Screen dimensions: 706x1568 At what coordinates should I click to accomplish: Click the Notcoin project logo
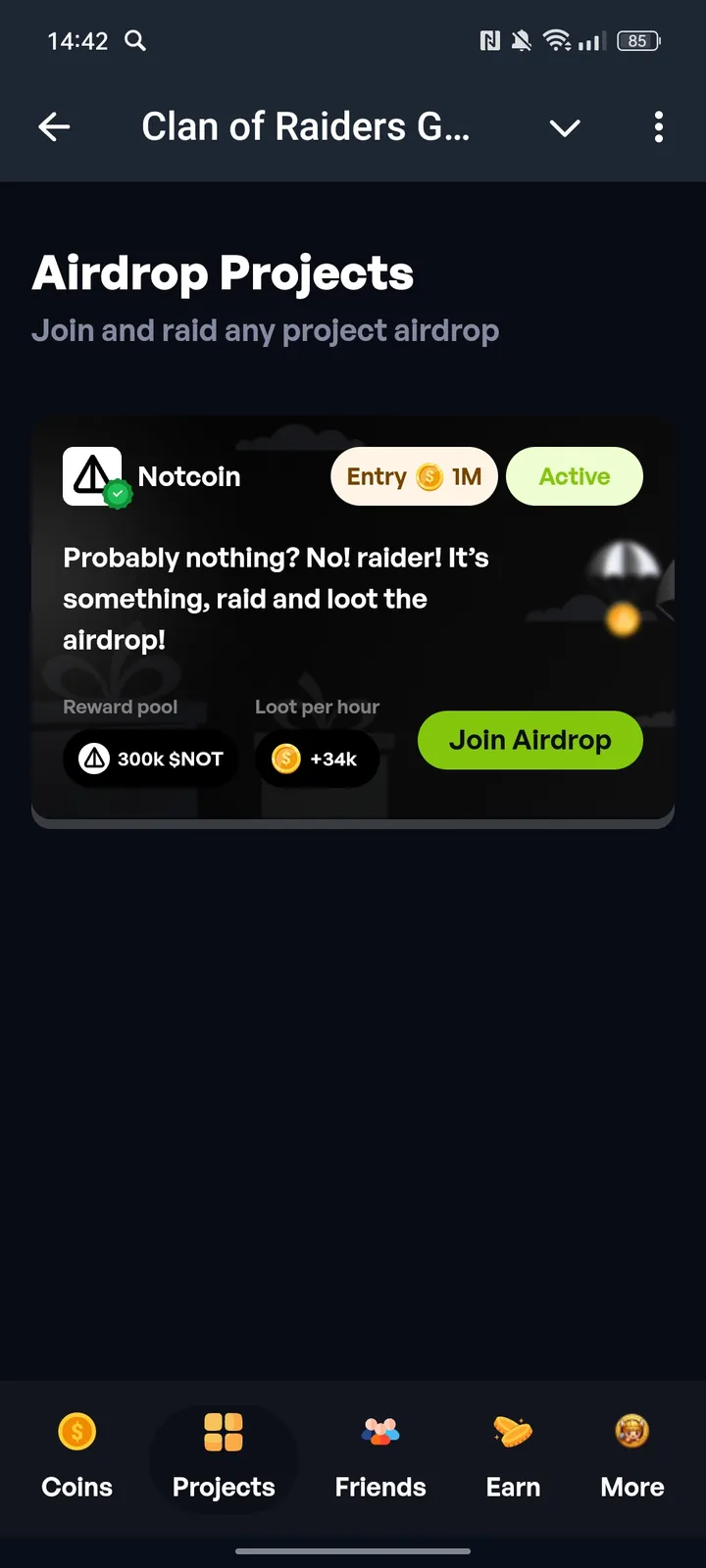point(93,476)
